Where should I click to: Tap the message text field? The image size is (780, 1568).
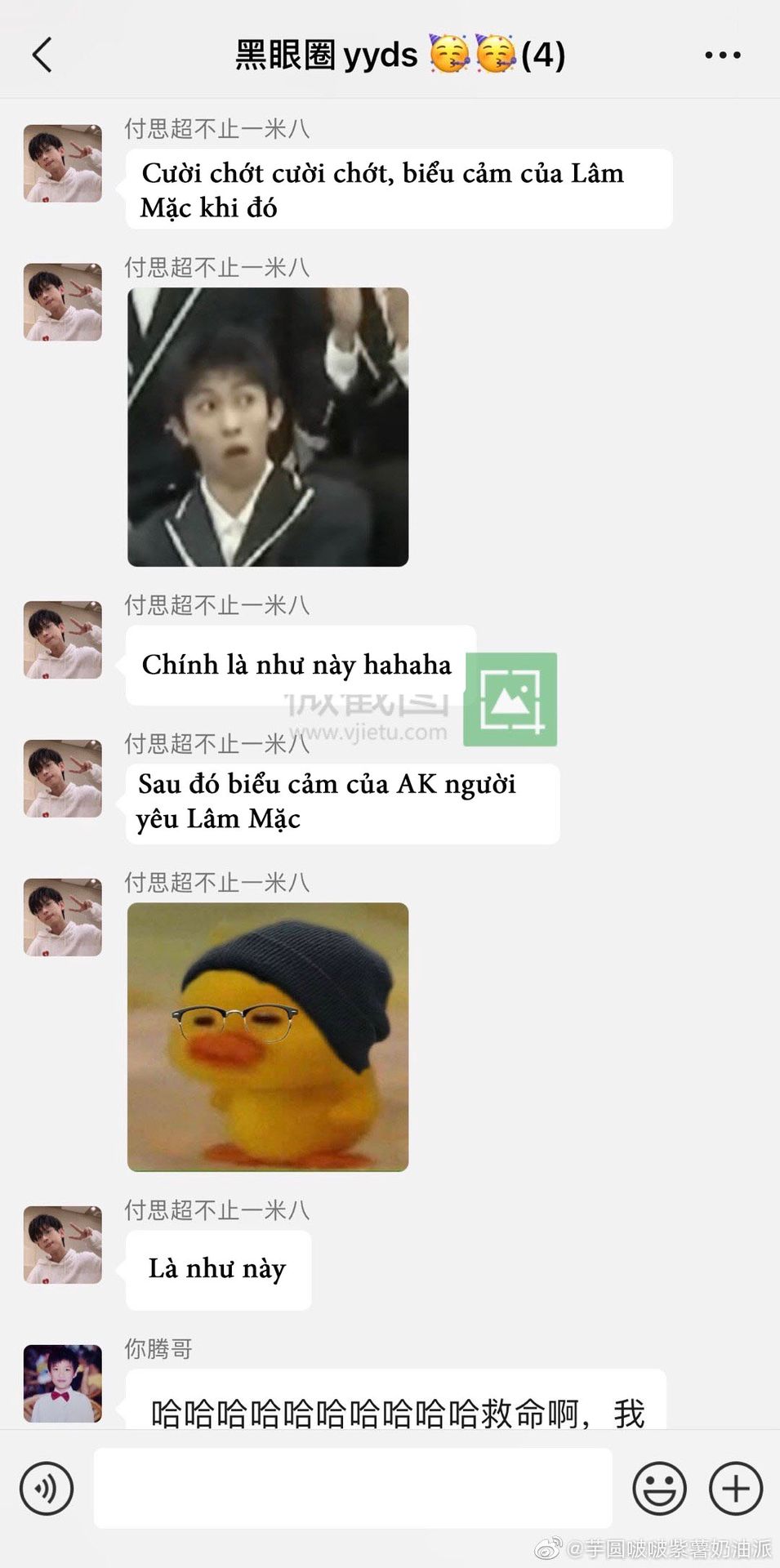[353, 1488]
